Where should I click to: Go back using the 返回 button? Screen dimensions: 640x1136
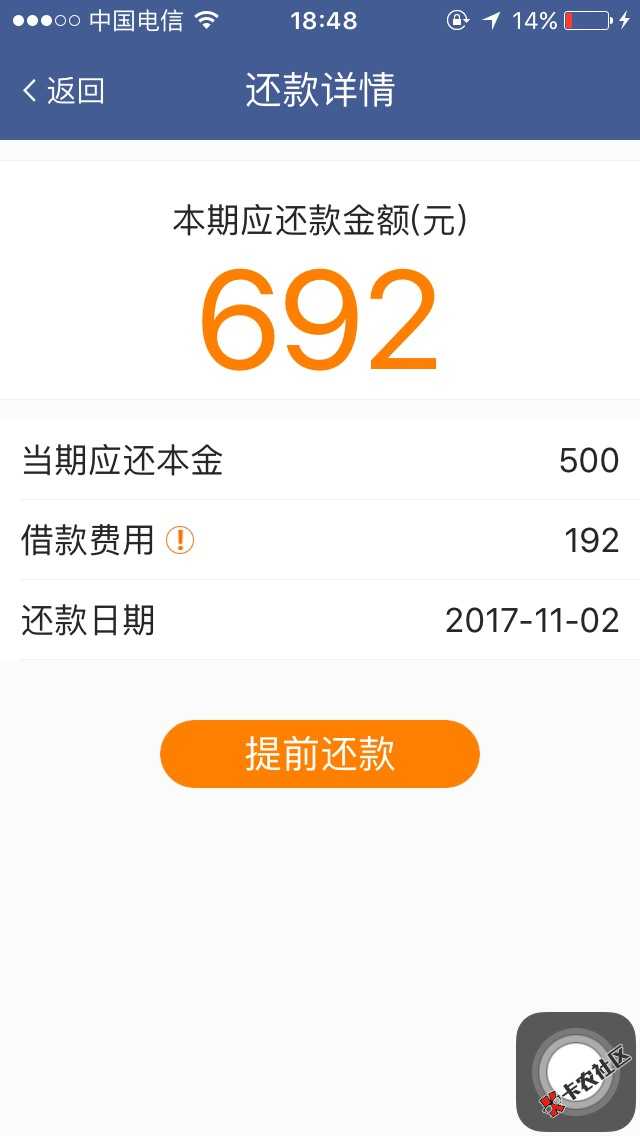click(x=64, y=91)
